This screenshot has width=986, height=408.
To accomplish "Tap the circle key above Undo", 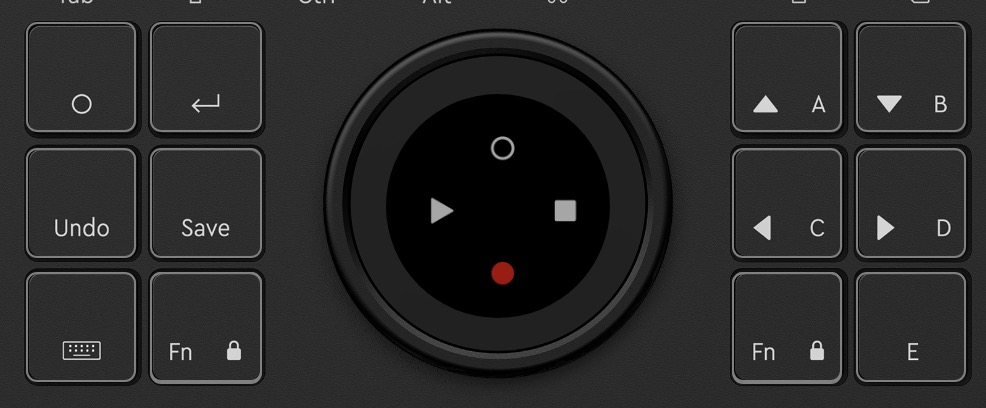I will pyautogui.click(x=81, y=79).
